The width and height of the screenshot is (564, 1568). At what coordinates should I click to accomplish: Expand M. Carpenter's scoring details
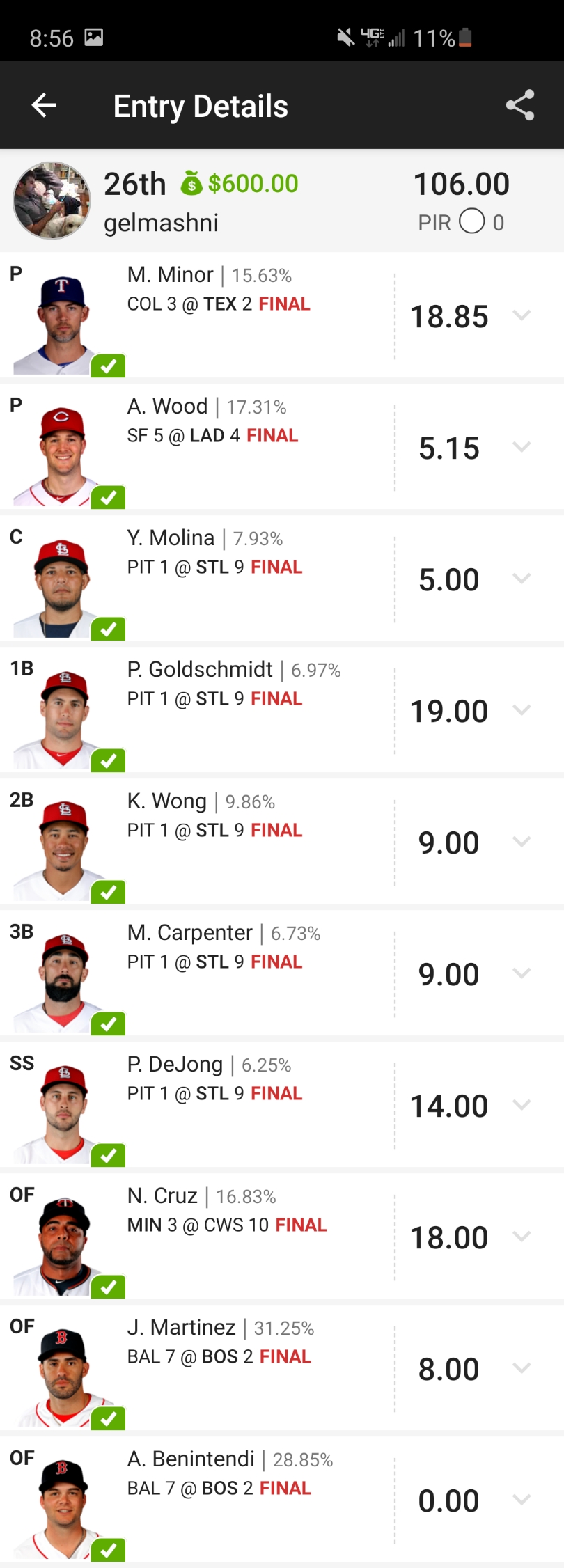[x=522, y=973]
